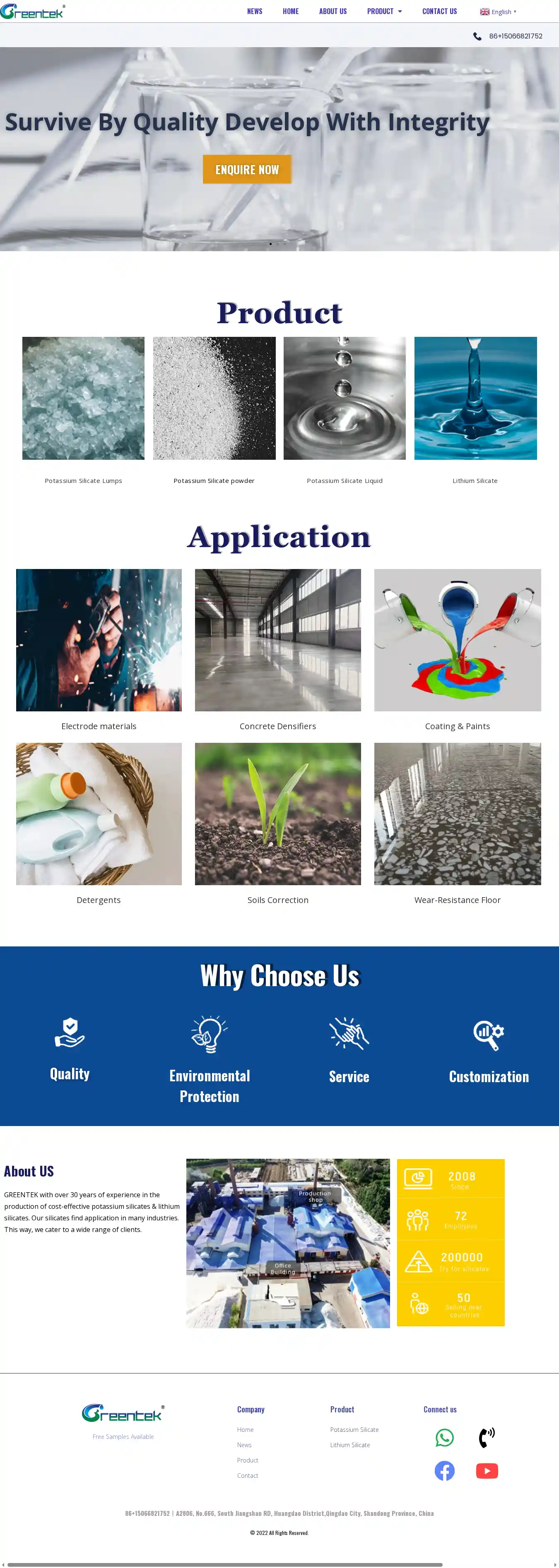
Task: View the Lithium Silicate product tile
Action: click(475, 398)
